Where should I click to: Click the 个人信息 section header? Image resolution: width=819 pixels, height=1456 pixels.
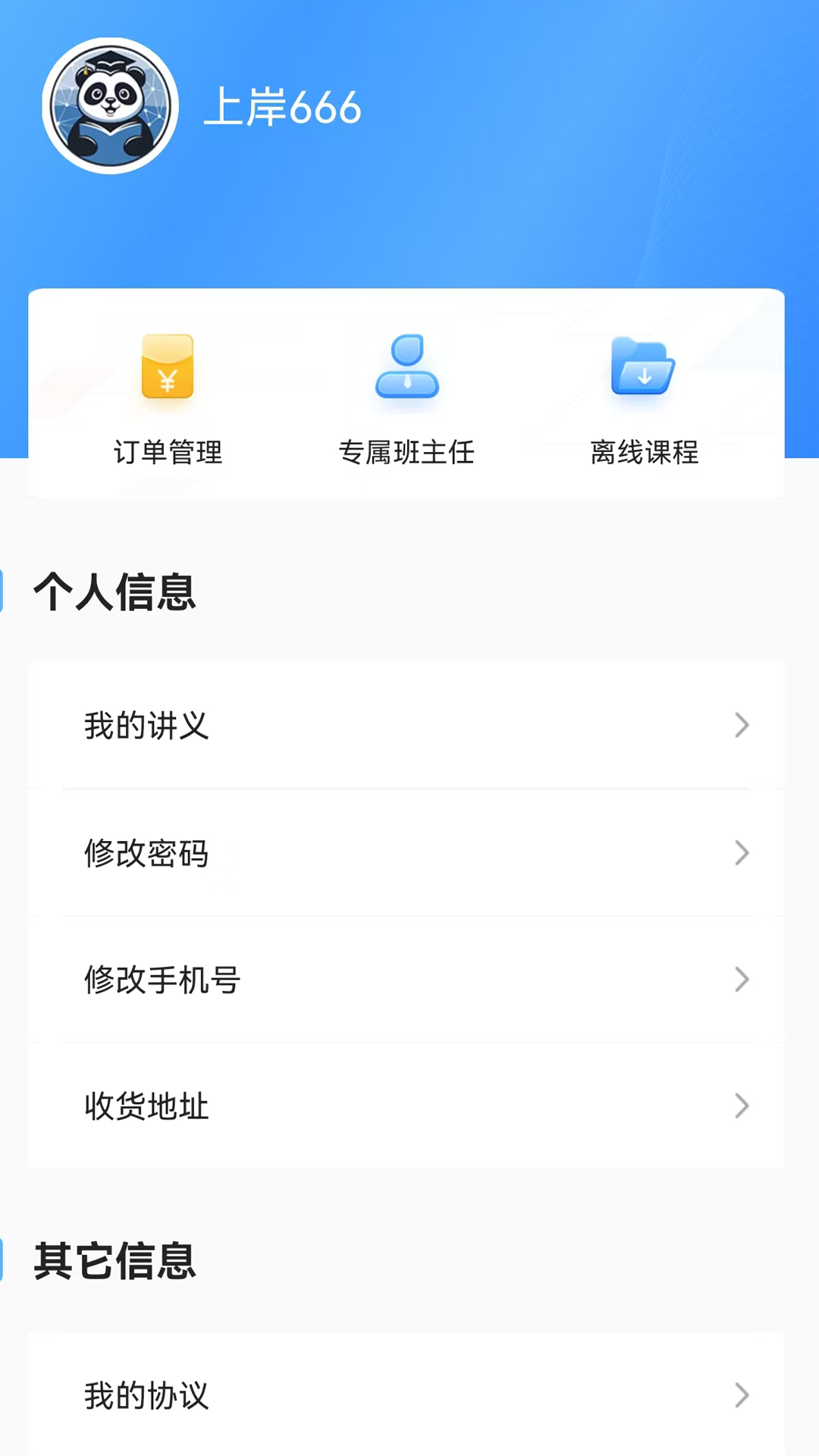[115, 595]
